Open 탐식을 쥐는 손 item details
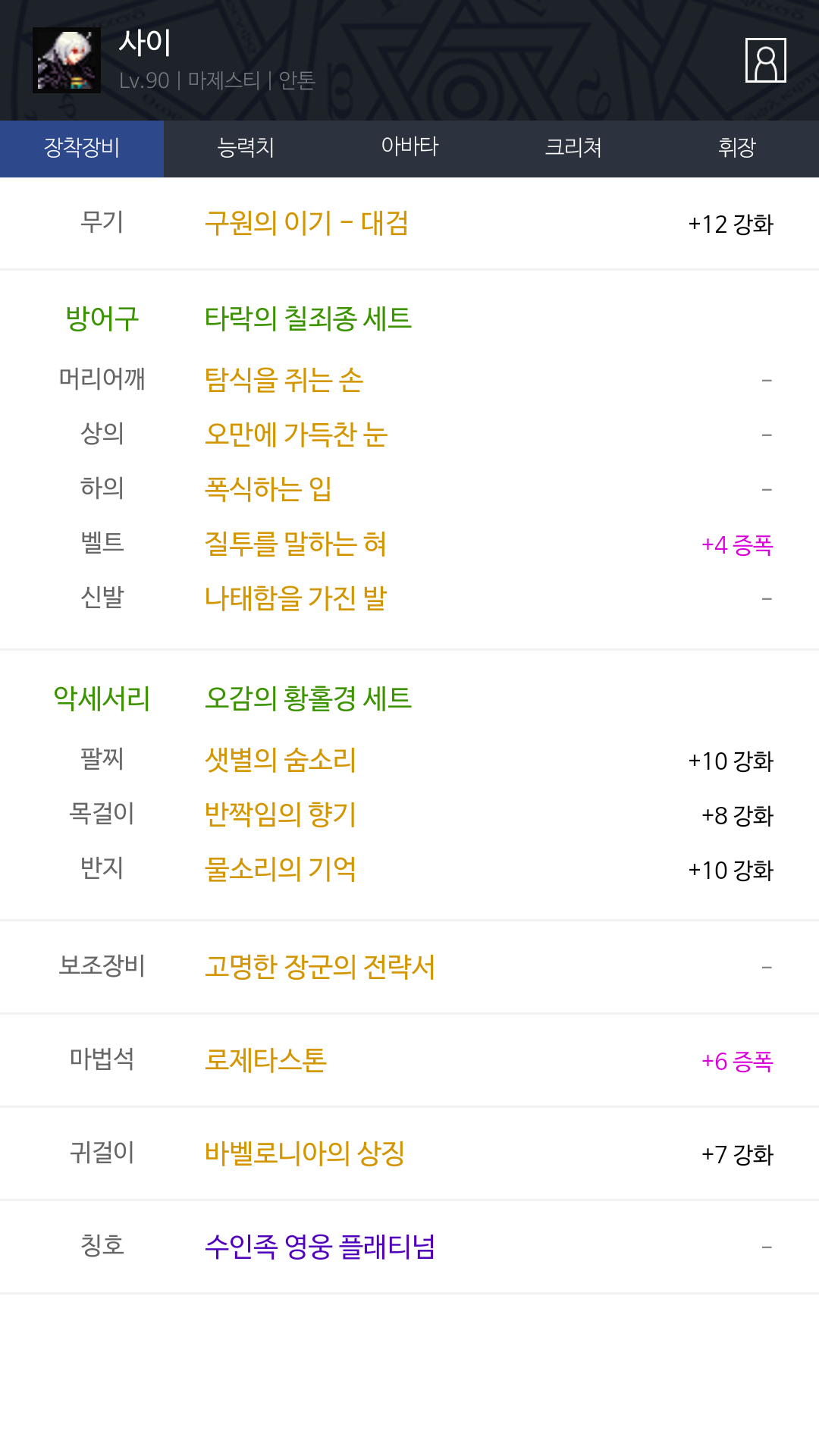The height and width of the screenshot is (1456, 819). click(284, 380)
